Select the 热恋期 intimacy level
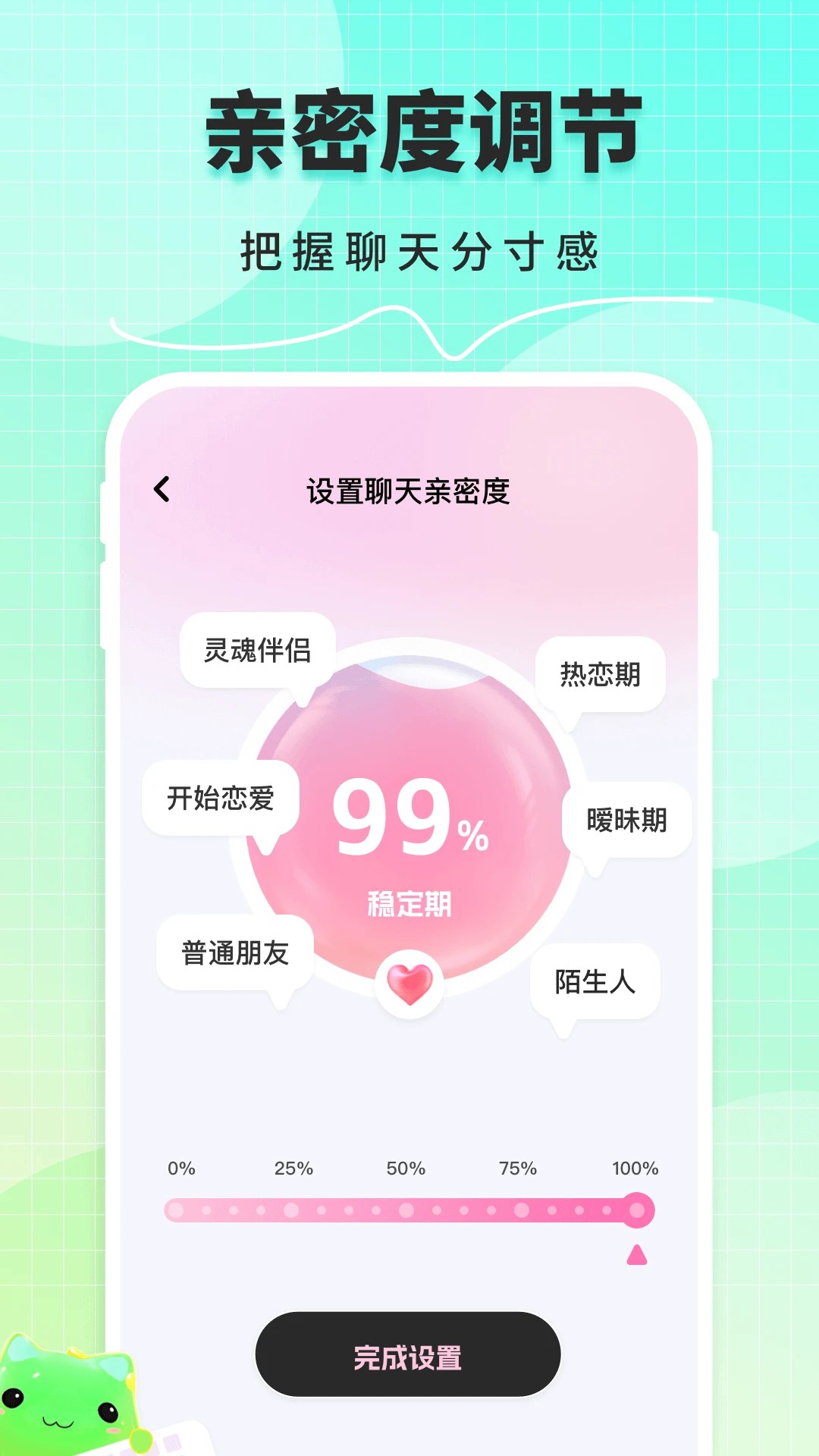This screenshot has width=819, height=1456. [x=599, y=673]
